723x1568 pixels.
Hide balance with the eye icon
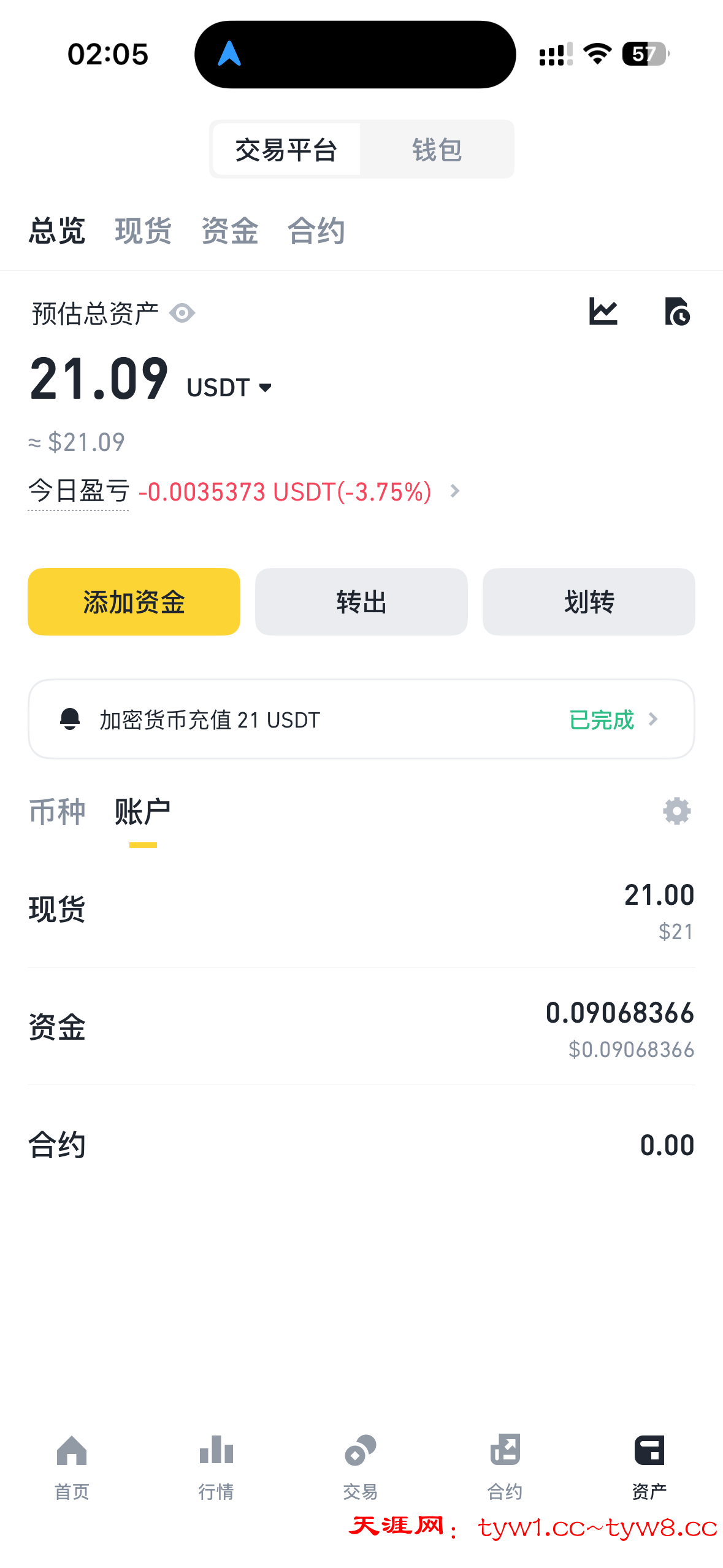pyautogui.click(x=182, y=313)
